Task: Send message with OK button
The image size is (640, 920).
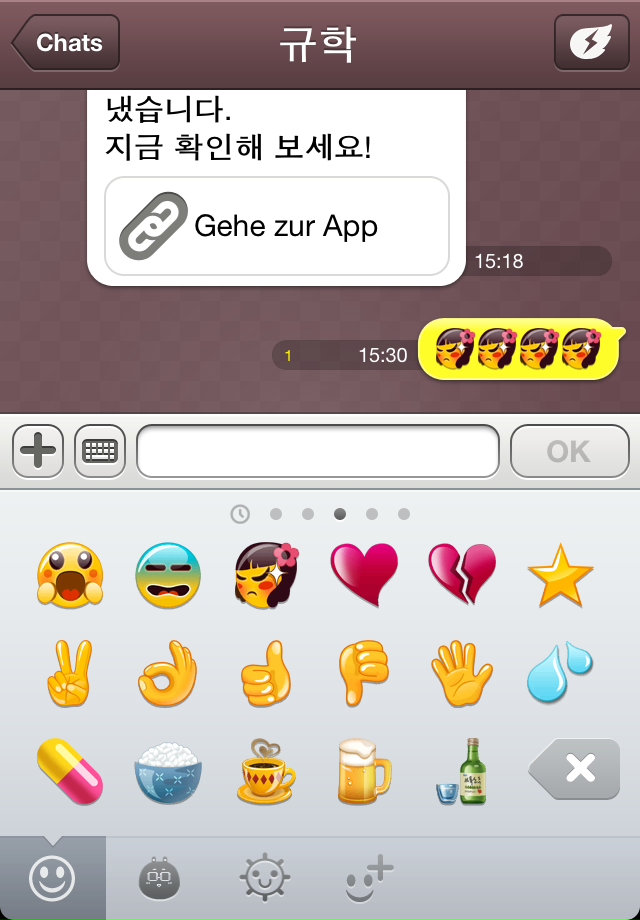Action: 568,451
